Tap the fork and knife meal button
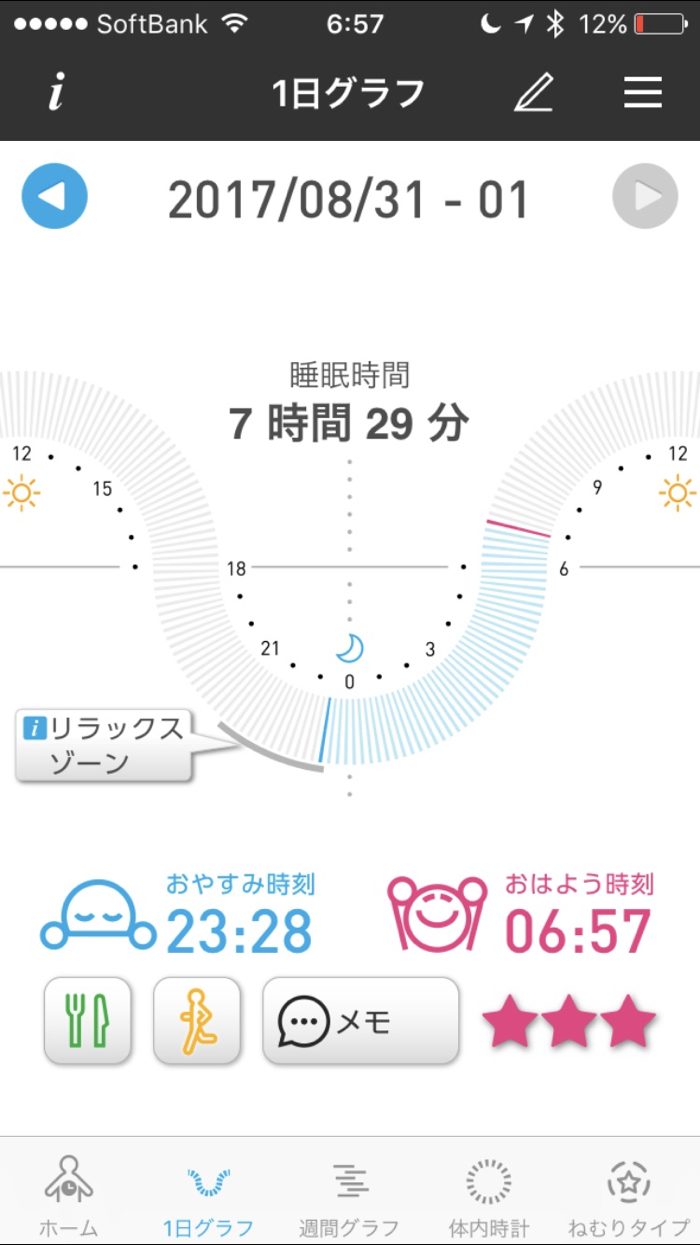The image size is (700, 1245). point(88,1020)
